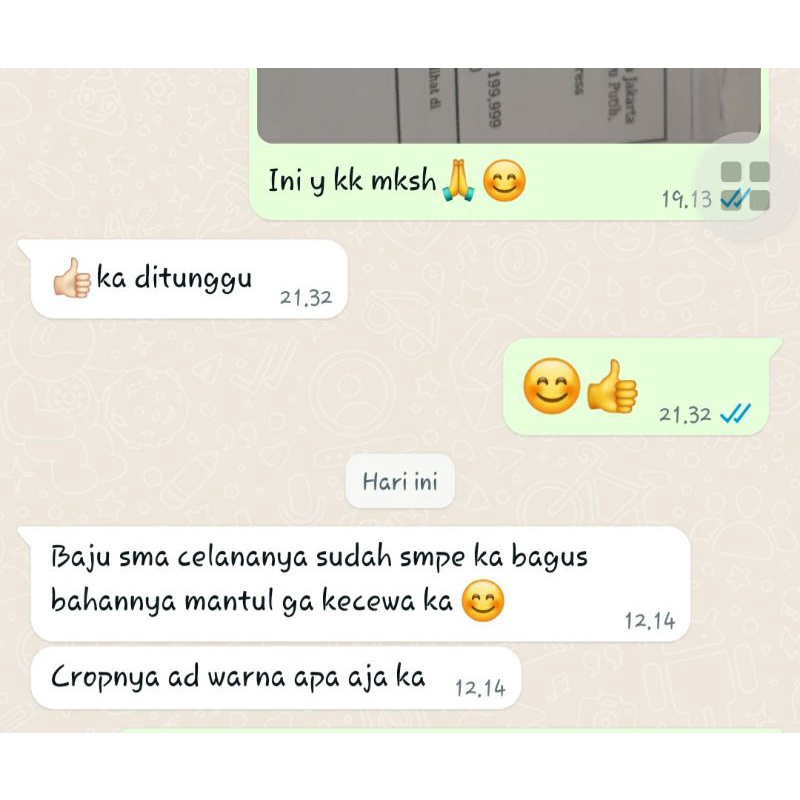Image resolution: width=800 pixels, height=800 pixels.
Task: Tap the floating four-squares shortcut button
Action: [x=745, y=186]
